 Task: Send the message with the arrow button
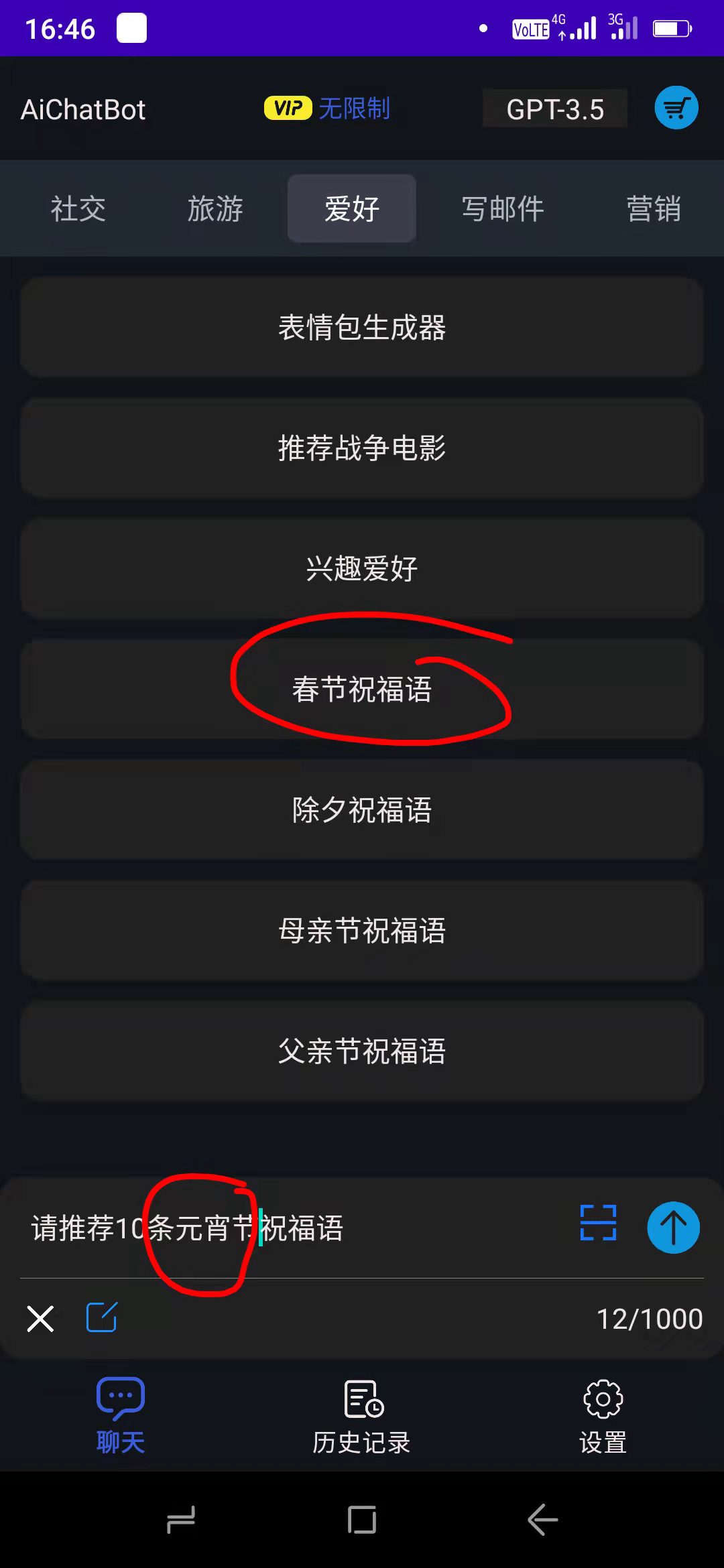pyautogui.click(x=673, y=1228)
